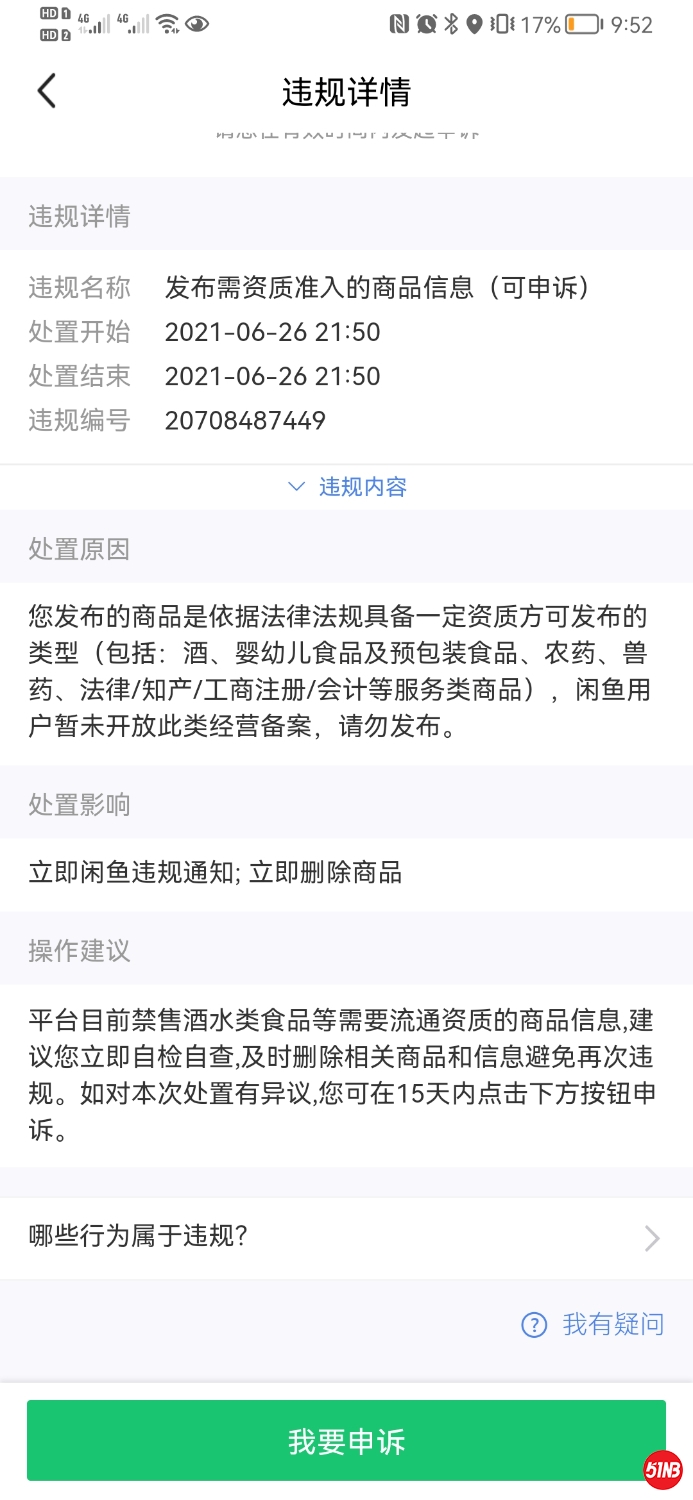Image resolution: width=693 pixels, height=1500 pixels.
Task: Tap the green 我要申诉 button
Action: click(346, 1441)
